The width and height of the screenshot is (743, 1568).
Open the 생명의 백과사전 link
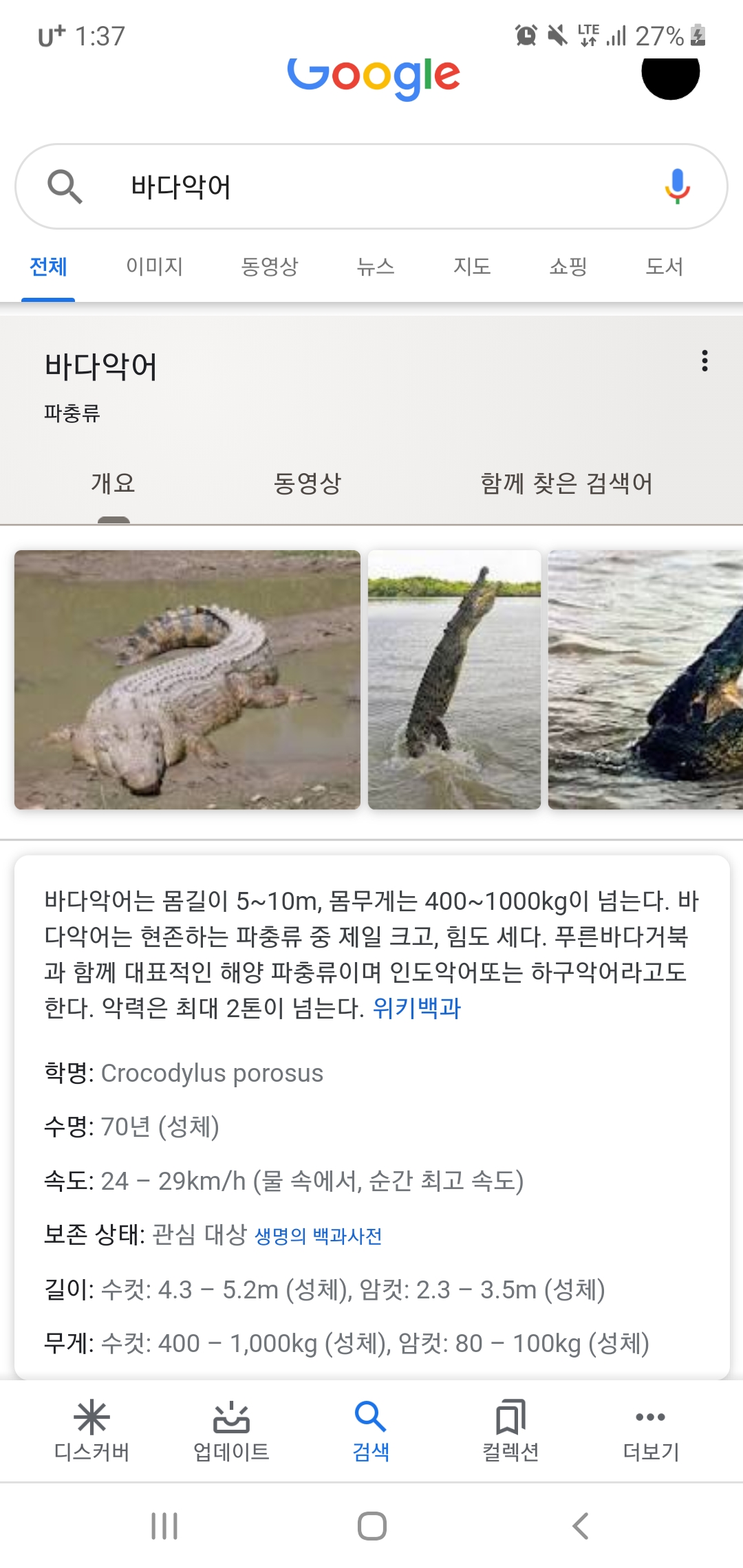(318, 1236)
